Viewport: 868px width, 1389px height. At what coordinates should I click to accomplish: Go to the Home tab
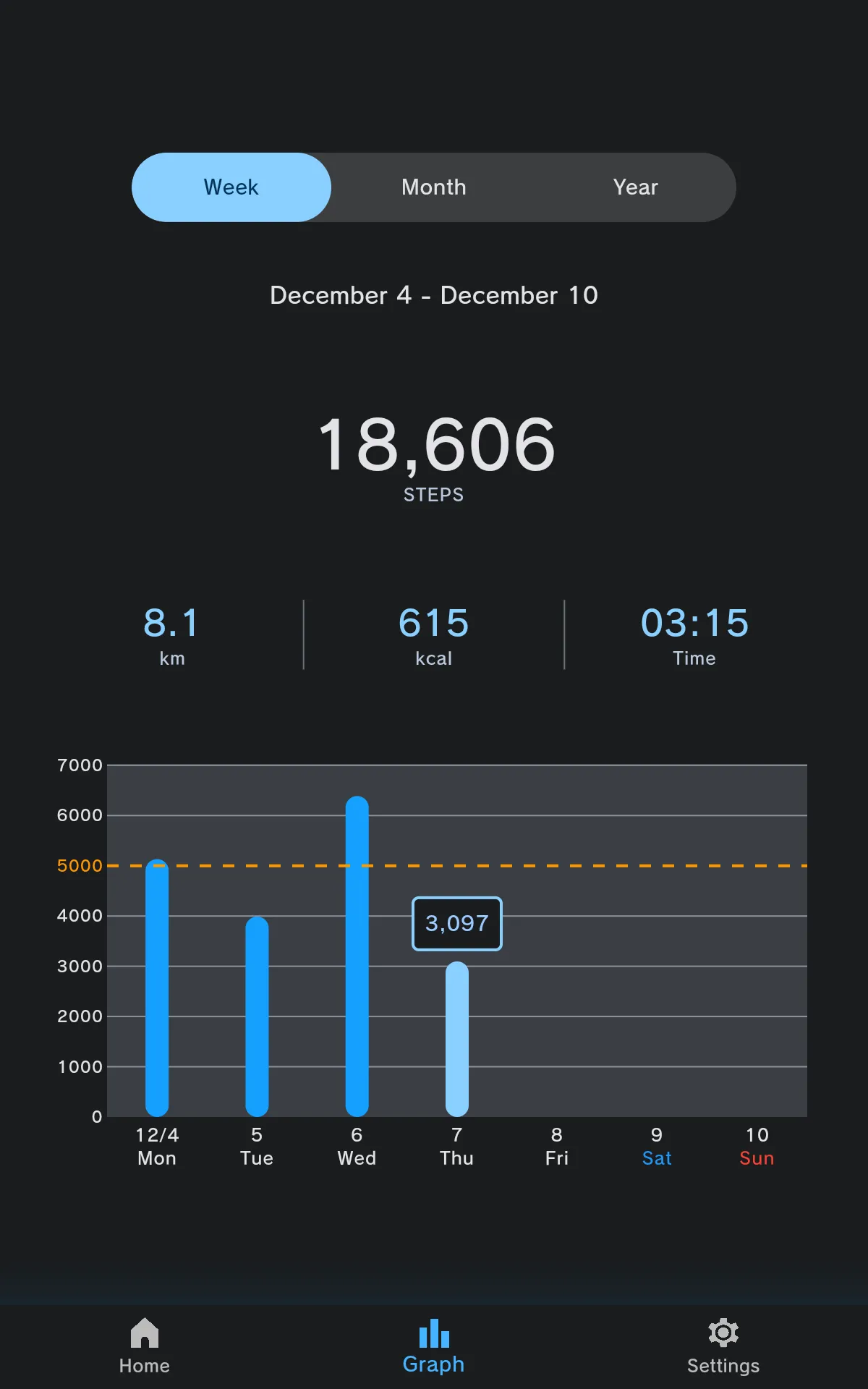point(145,1346)
